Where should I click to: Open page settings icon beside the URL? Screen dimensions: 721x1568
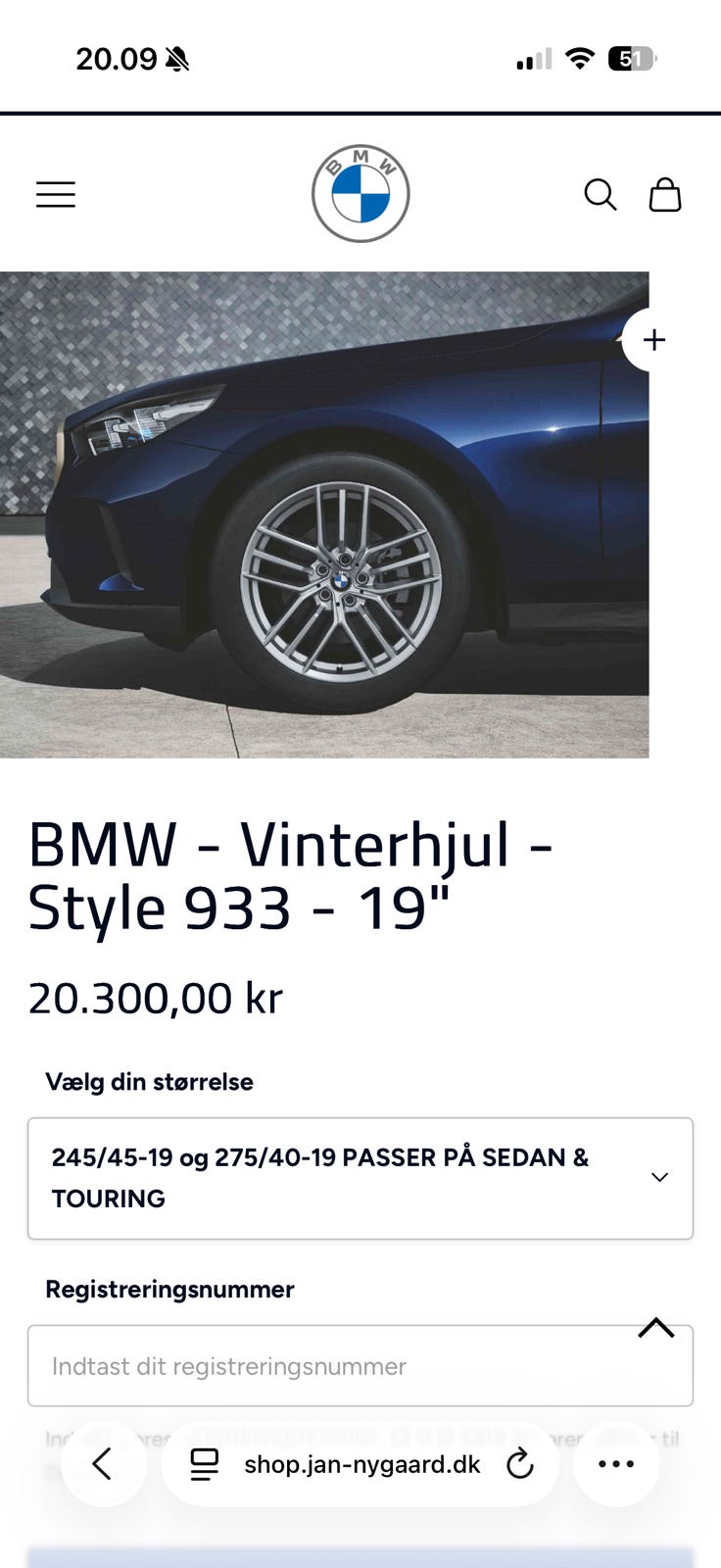[205, 1464]
